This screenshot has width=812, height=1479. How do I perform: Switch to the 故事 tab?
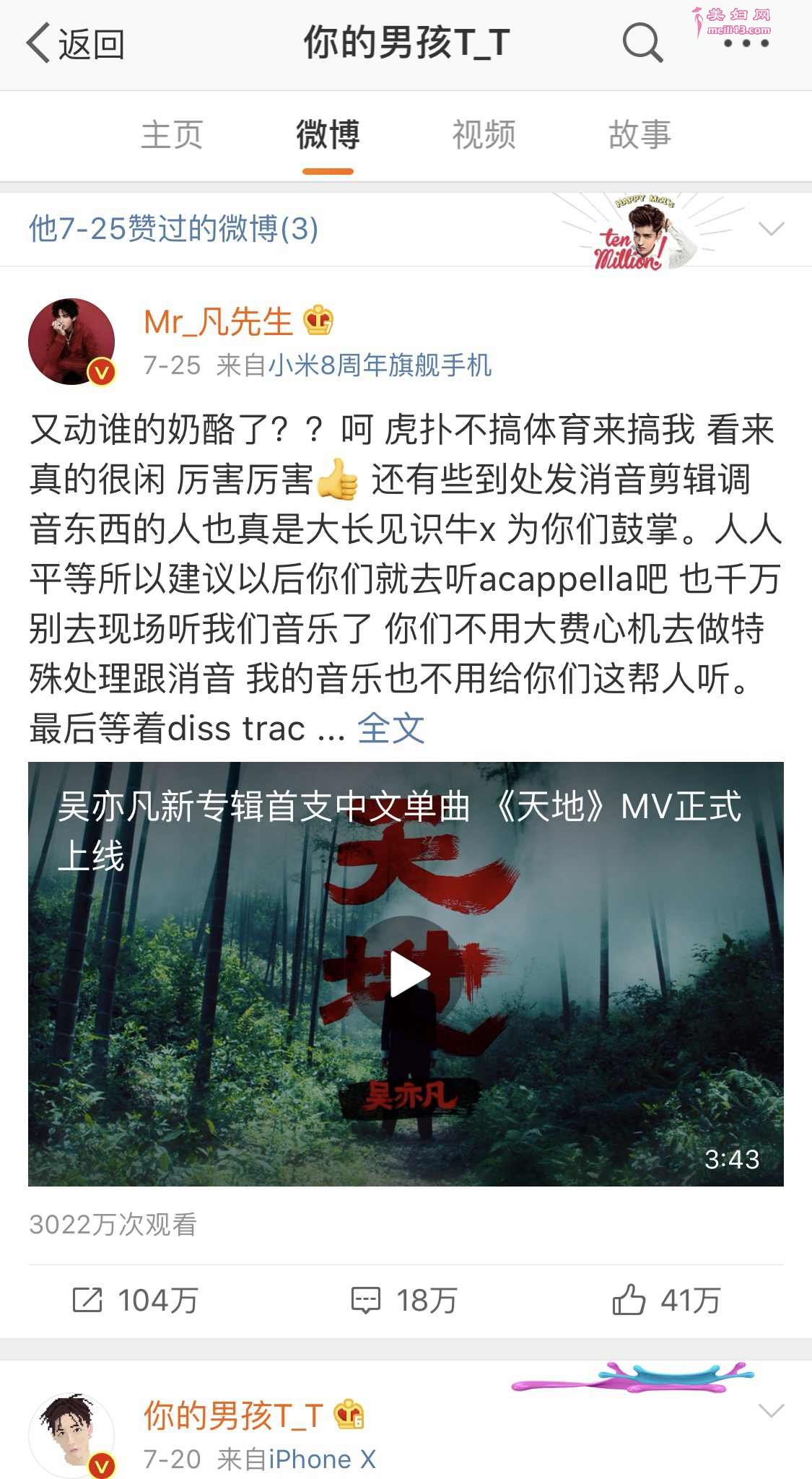639,135
